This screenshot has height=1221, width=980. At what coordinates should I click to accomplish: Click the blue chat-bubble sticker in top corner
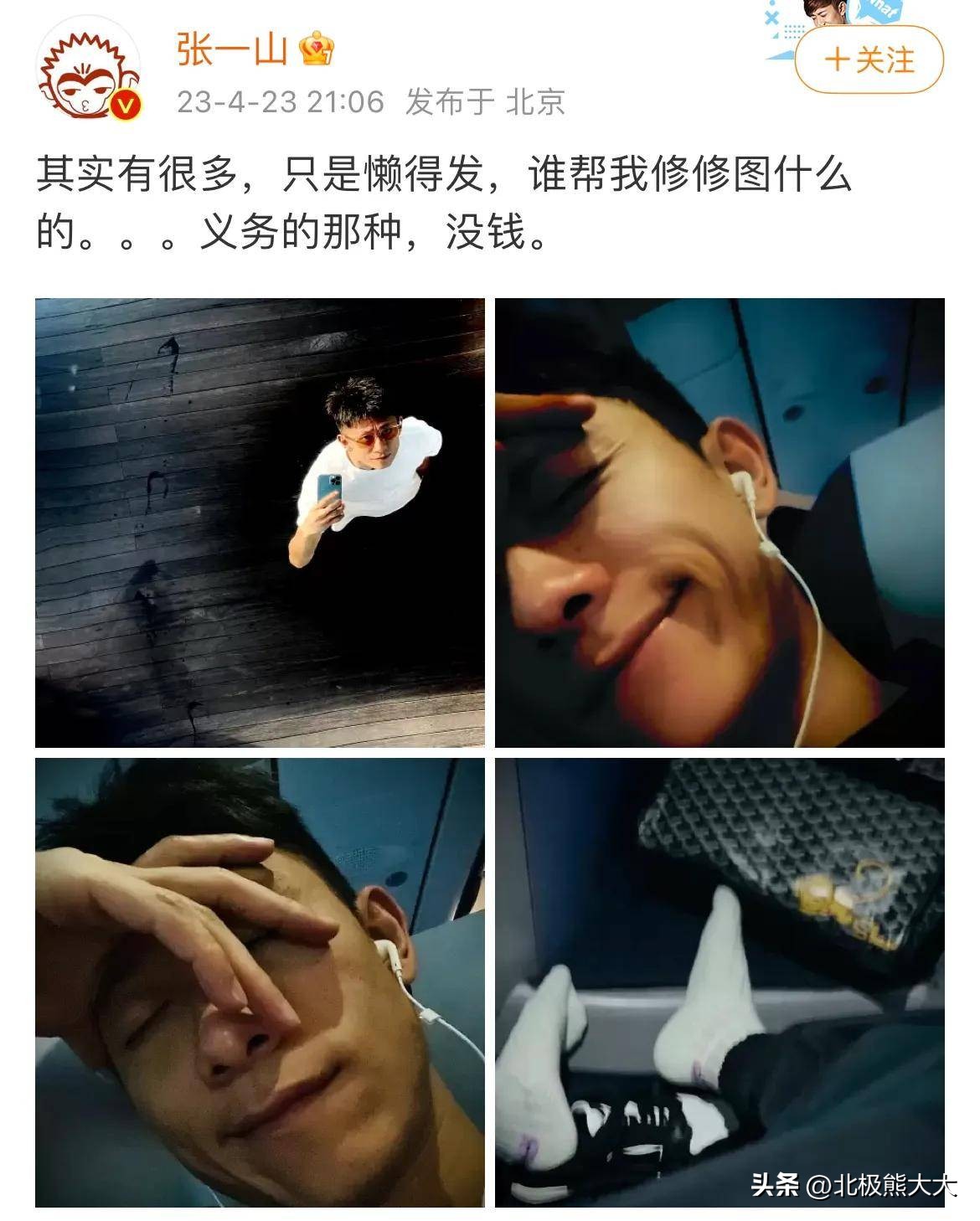[x=874, y=13]
